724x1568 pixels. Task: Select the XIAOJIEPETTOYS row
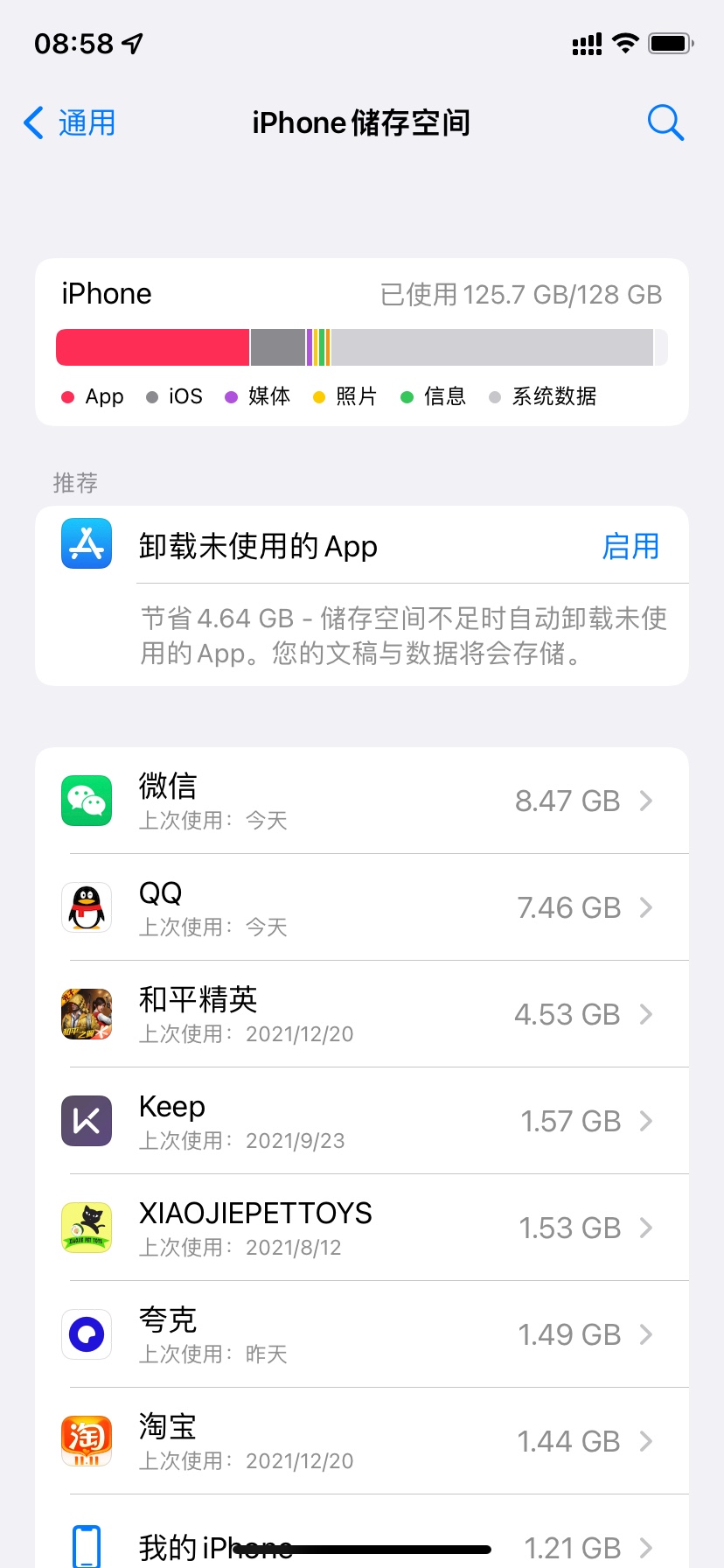point(362,1228)
